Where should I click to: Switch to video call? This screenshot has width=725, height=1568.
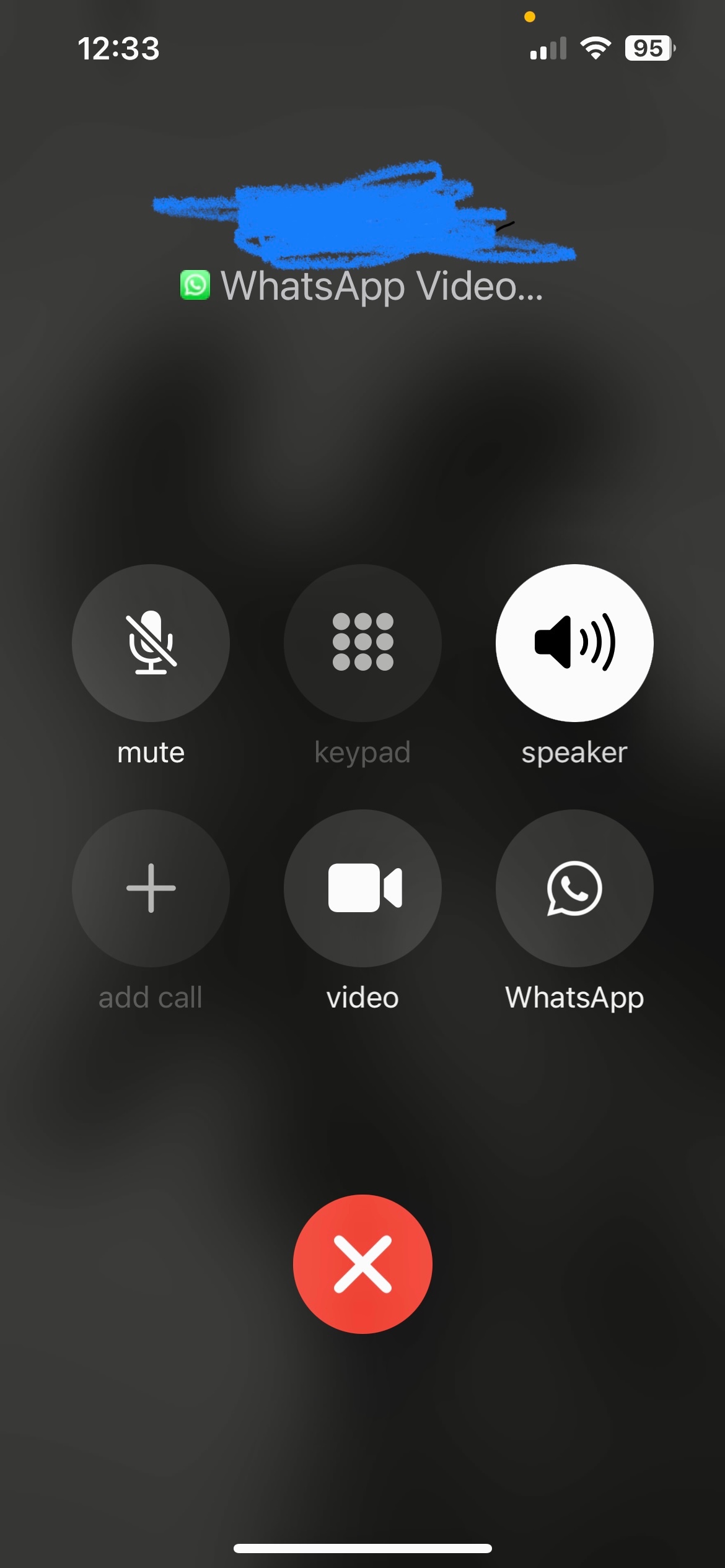coord(362,887)
